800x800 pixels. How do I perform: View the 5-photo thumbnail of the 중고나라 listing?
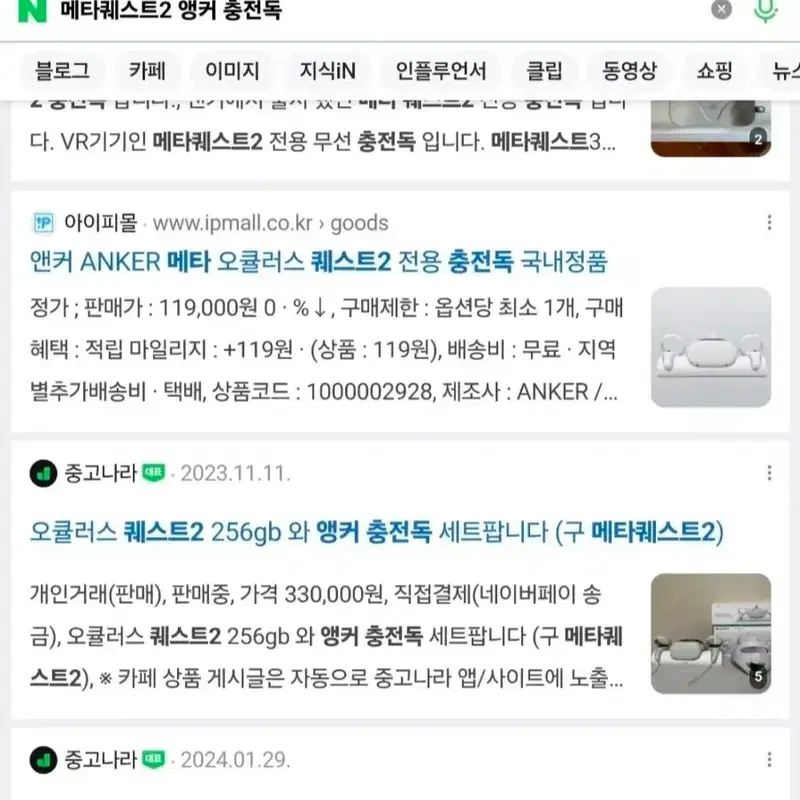711,634
